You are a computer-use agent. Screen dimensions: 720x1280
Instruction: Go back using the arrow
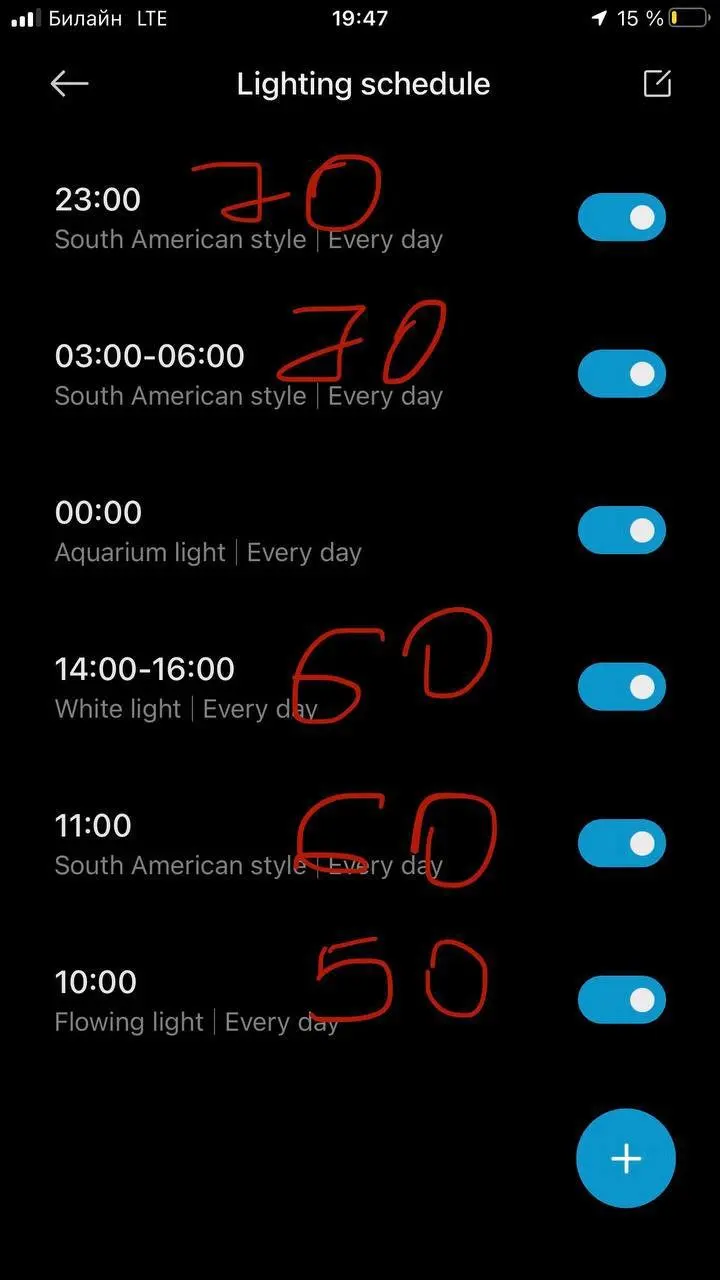pos(69,84)
